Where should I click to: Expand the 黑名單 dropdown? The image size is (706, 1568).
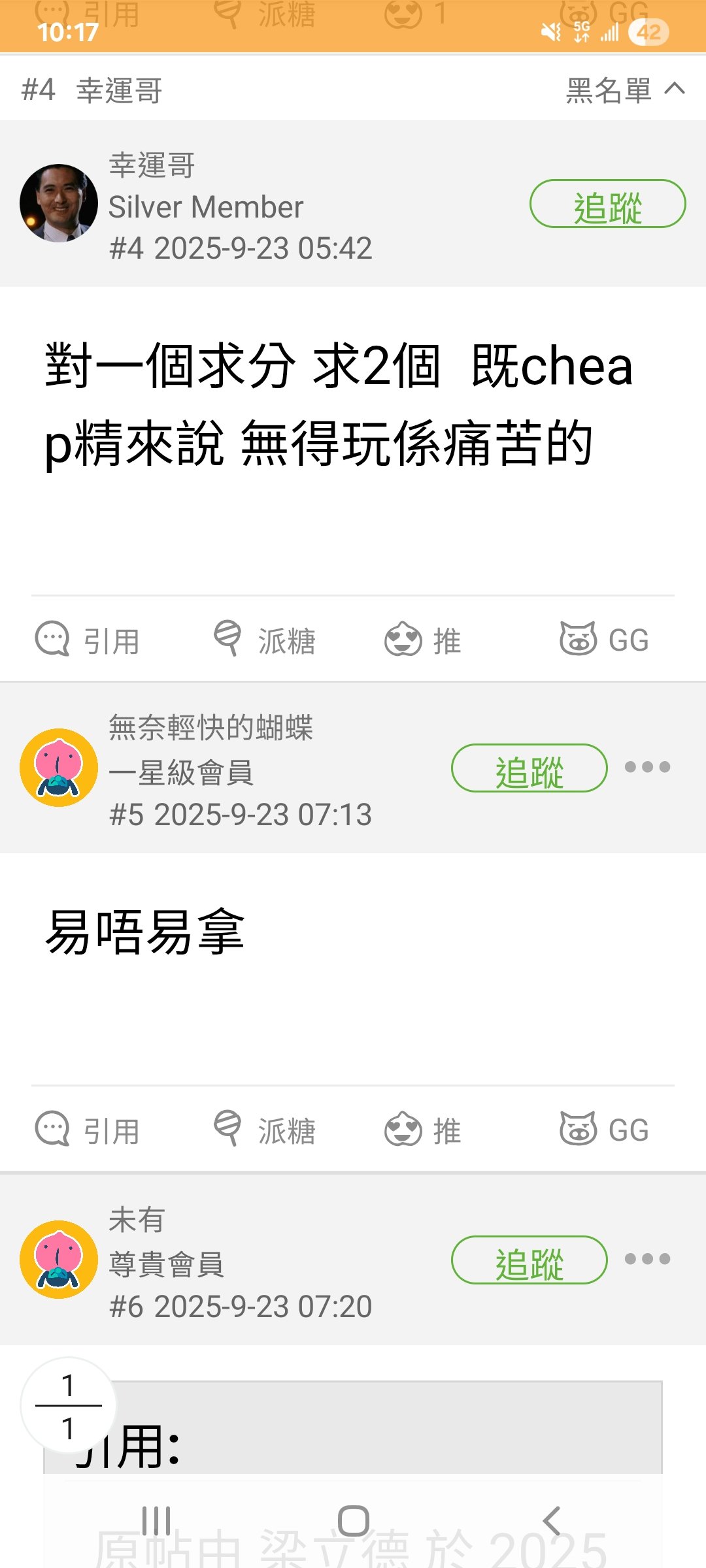pyautogui.click(x=624, y=90)
